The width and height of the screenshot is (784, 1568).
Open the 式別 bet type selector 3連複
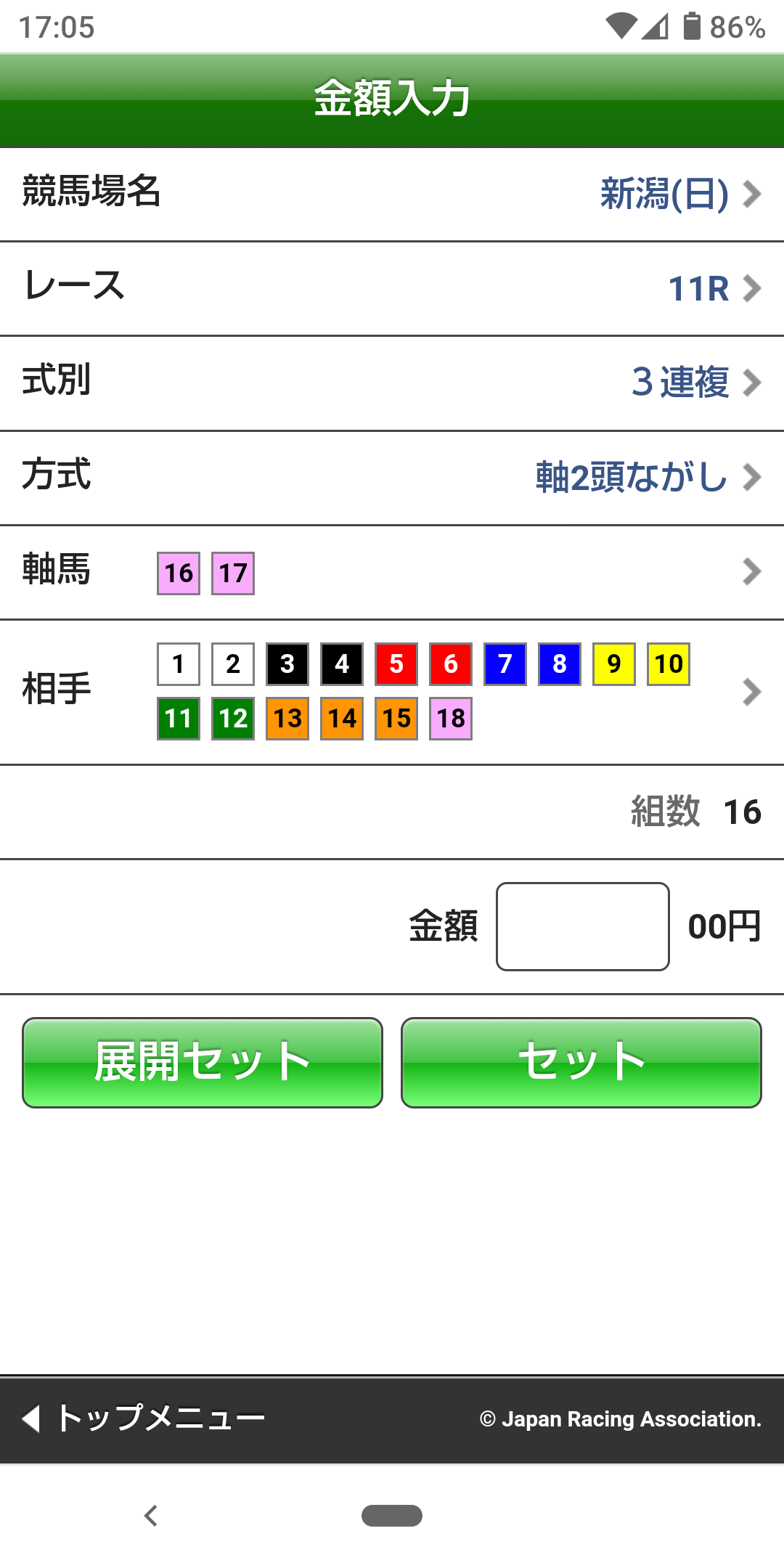point(392,383)
